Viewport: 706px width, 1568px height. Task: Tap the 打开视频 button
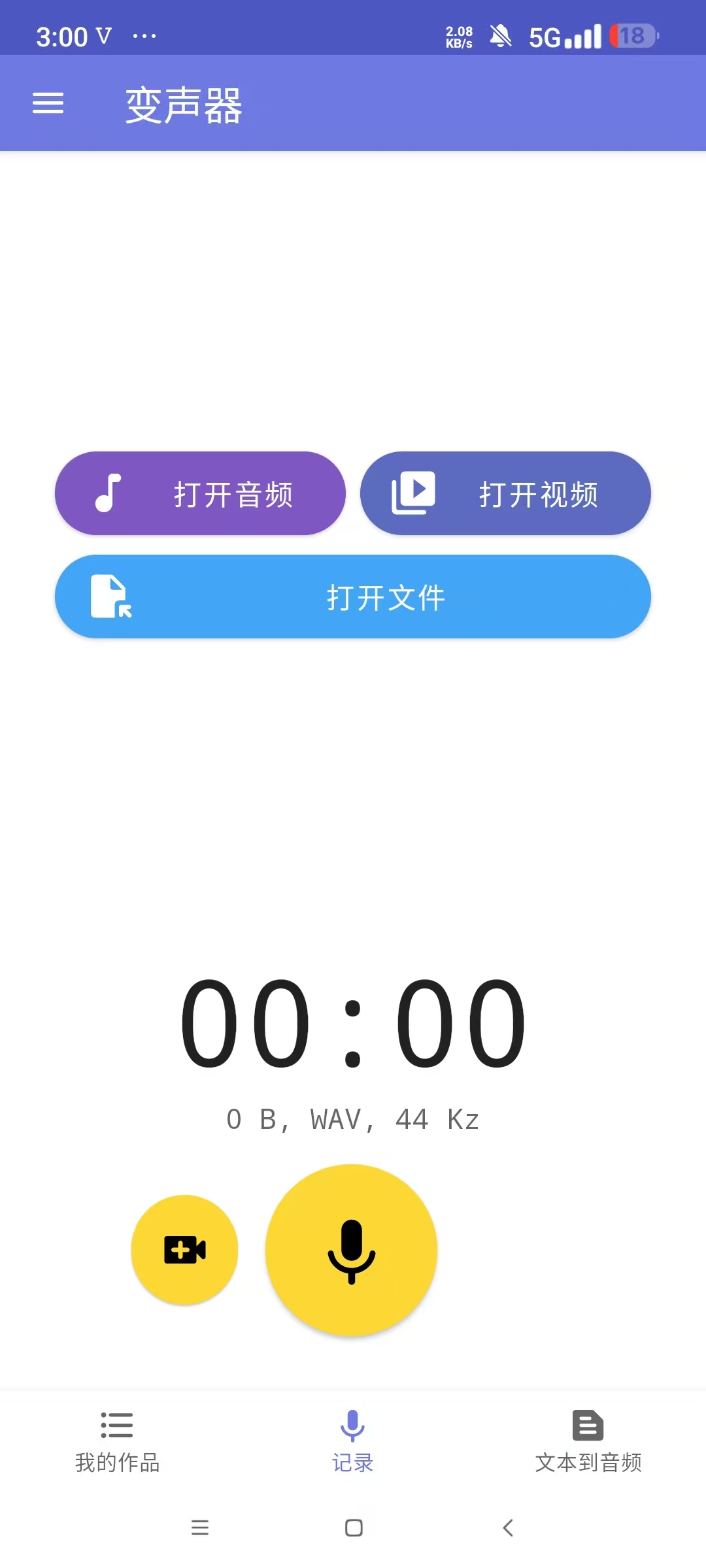[x=505, y=494]
